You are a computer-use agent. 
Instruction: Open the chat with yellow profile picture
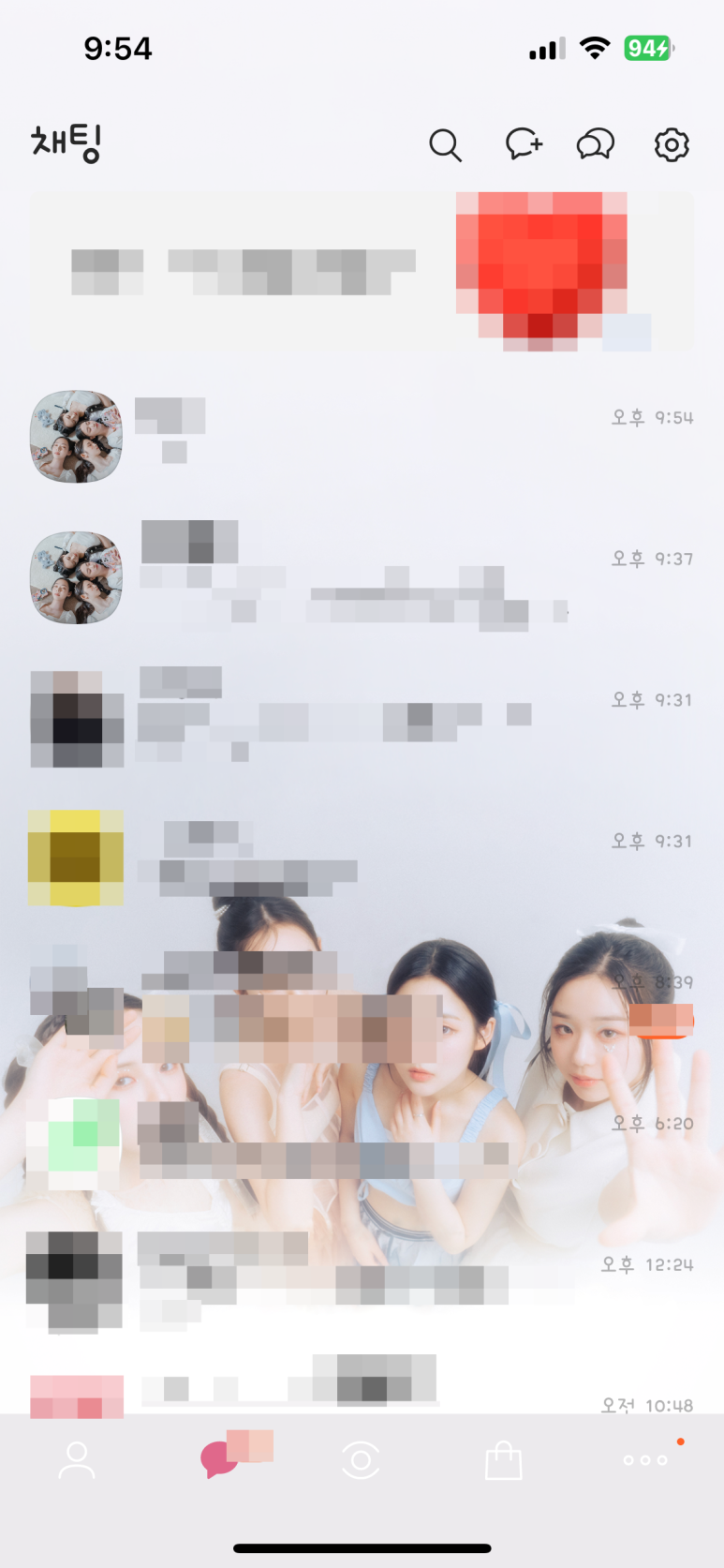pyautogui.click(x=362, y=860)
